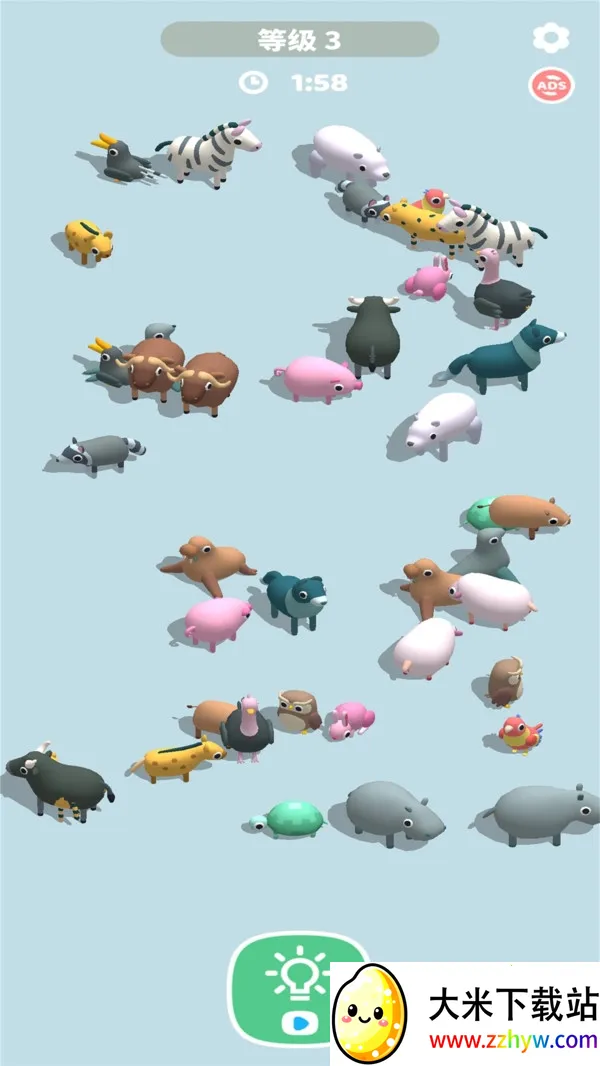Screen dimensions: 600x1066
Task: Pick the teal bear beside the pink pig
Action: coord(296,599)
